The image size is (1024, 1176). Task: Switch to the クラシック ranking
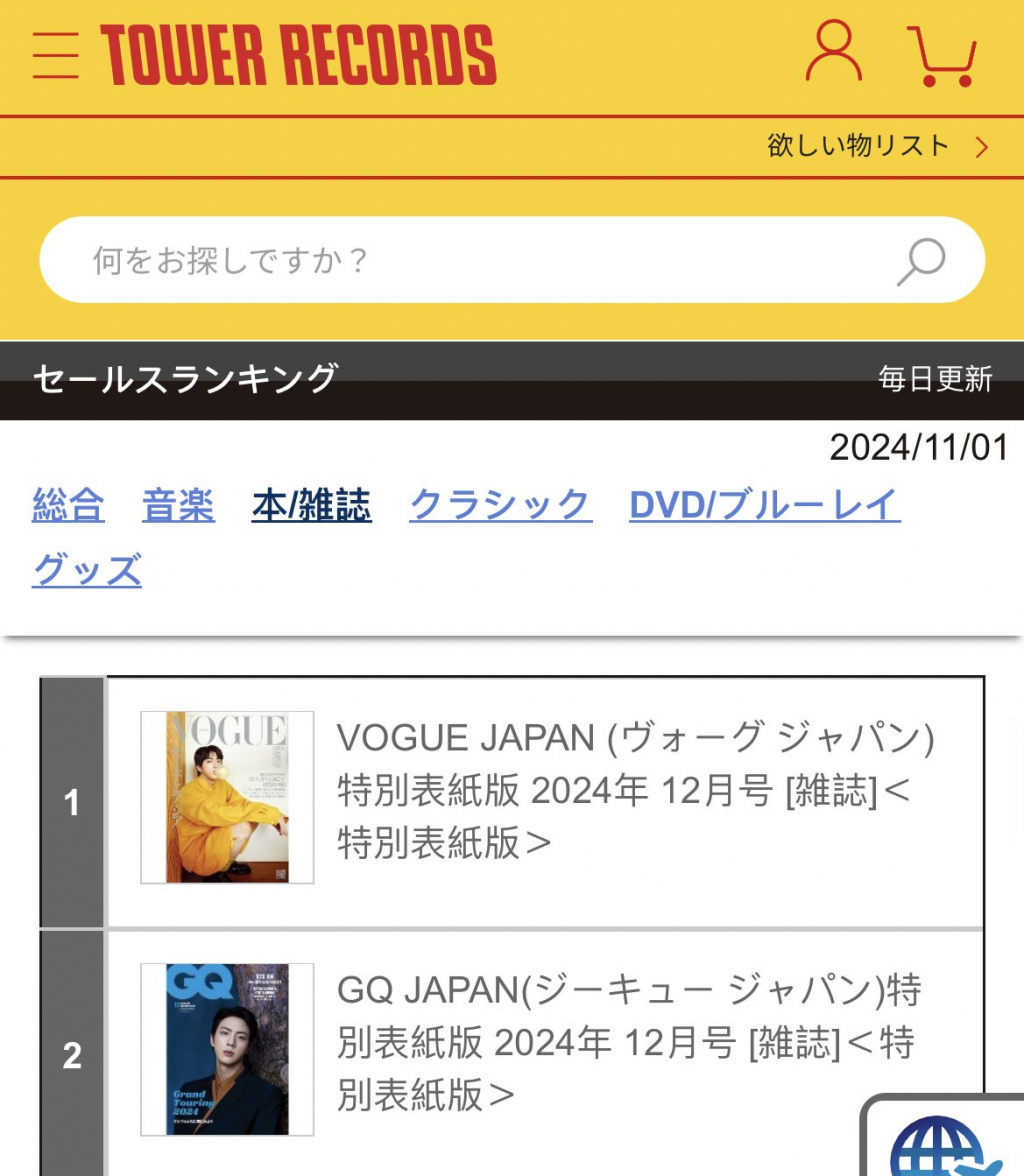500,505
